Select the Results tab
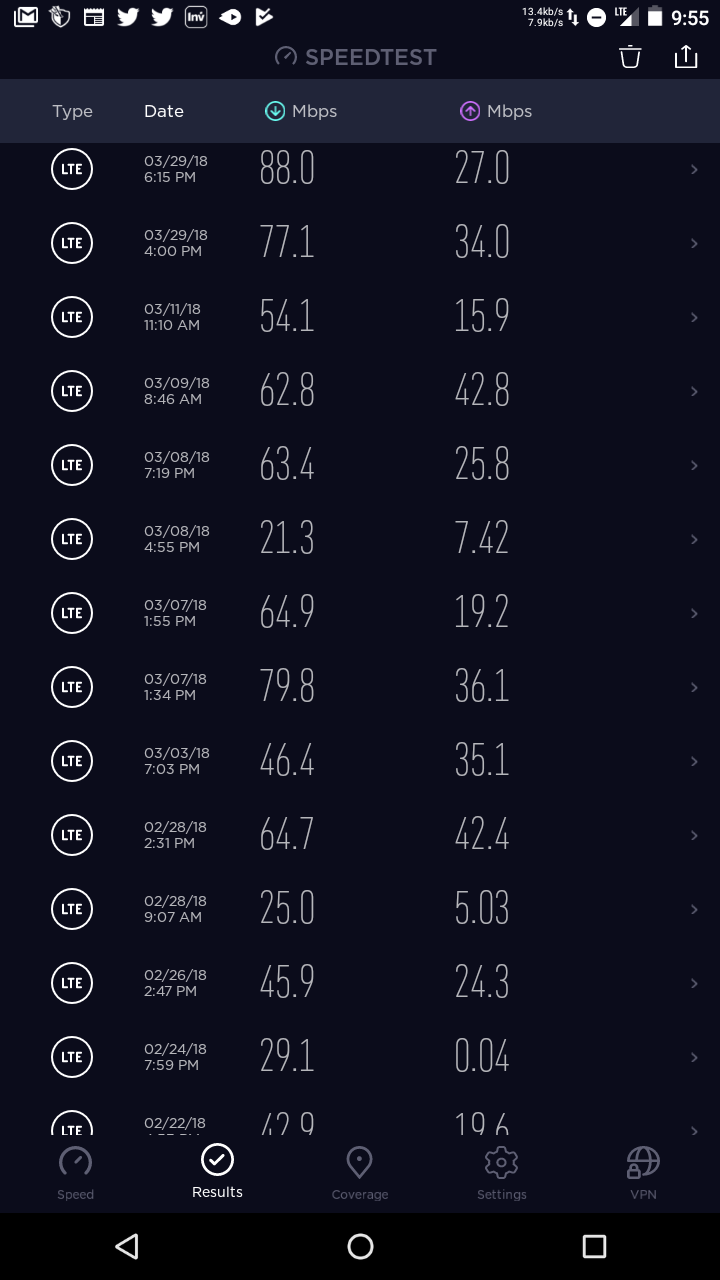Screen dimensions: 720x1280 click(x=217, y=1172)
